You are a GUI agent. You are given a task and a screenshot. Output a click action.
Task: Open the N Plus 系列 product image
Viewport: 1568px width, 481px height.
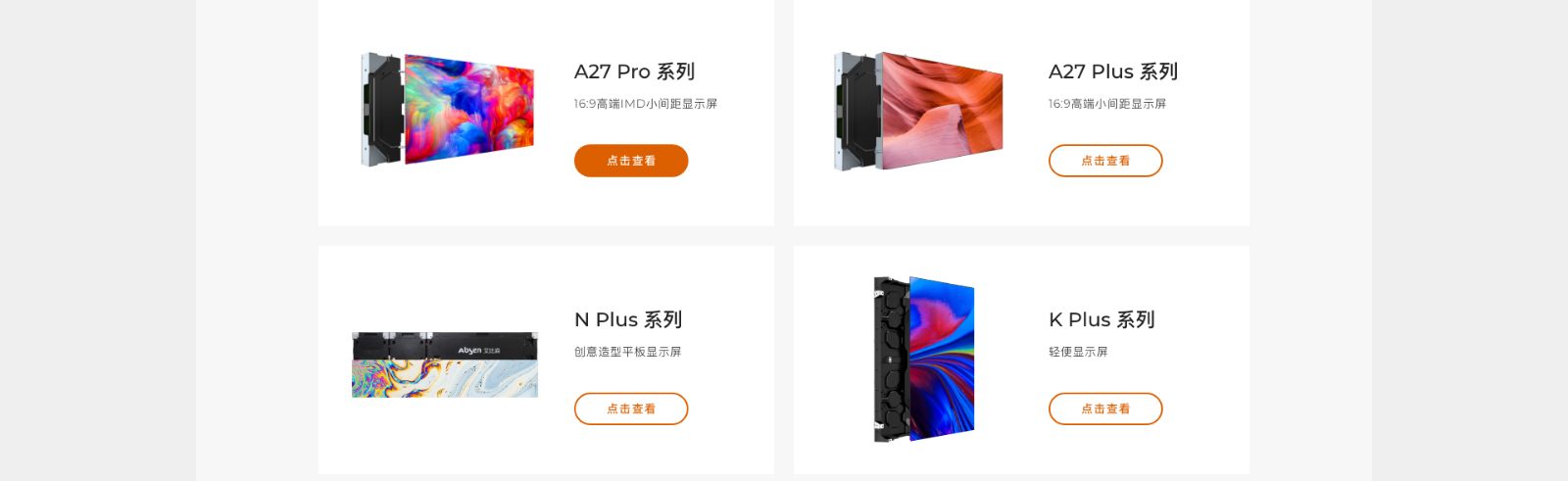tap(445, 364)
